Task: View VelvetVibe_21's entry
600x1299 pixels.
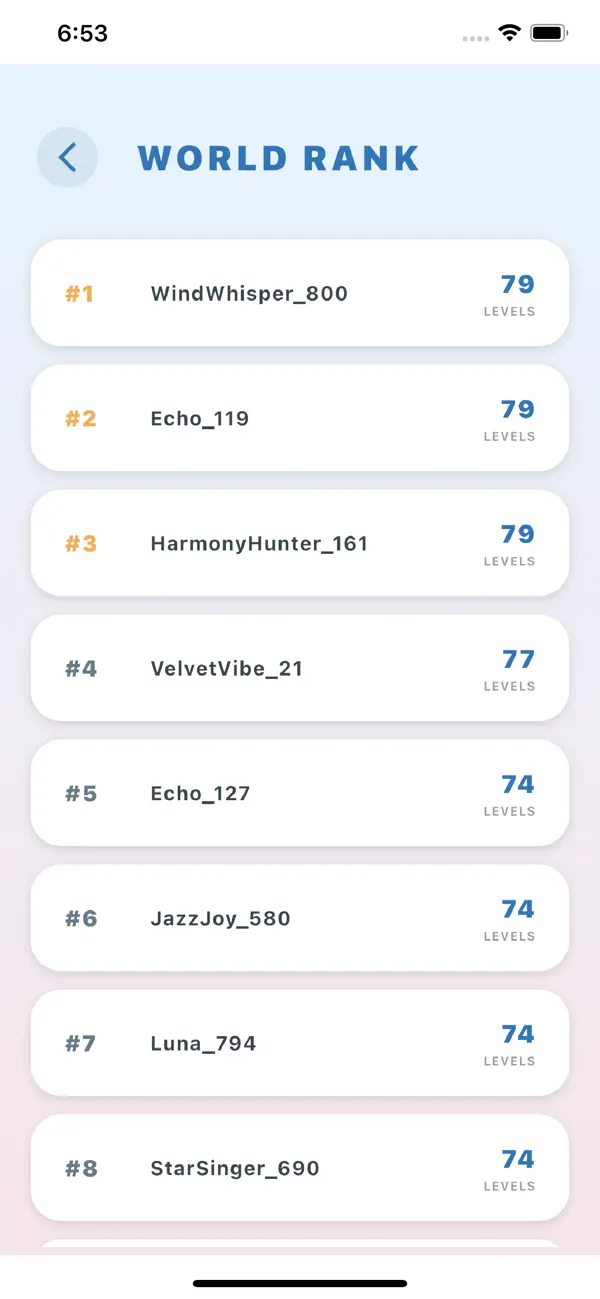Action: [300, 668]
